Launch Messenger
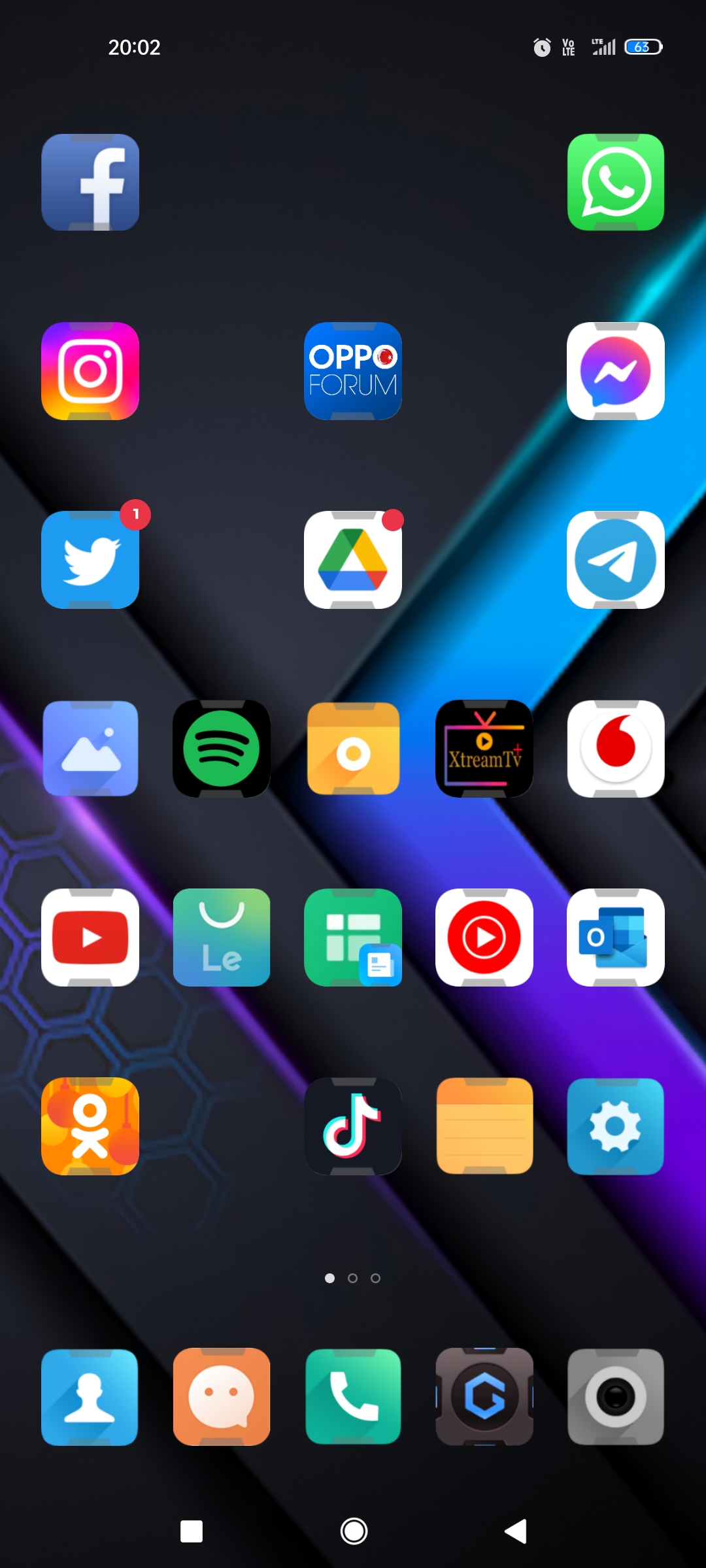This screenshot has height=1568, width=706. pyautogui.click(x=616, y=371)
